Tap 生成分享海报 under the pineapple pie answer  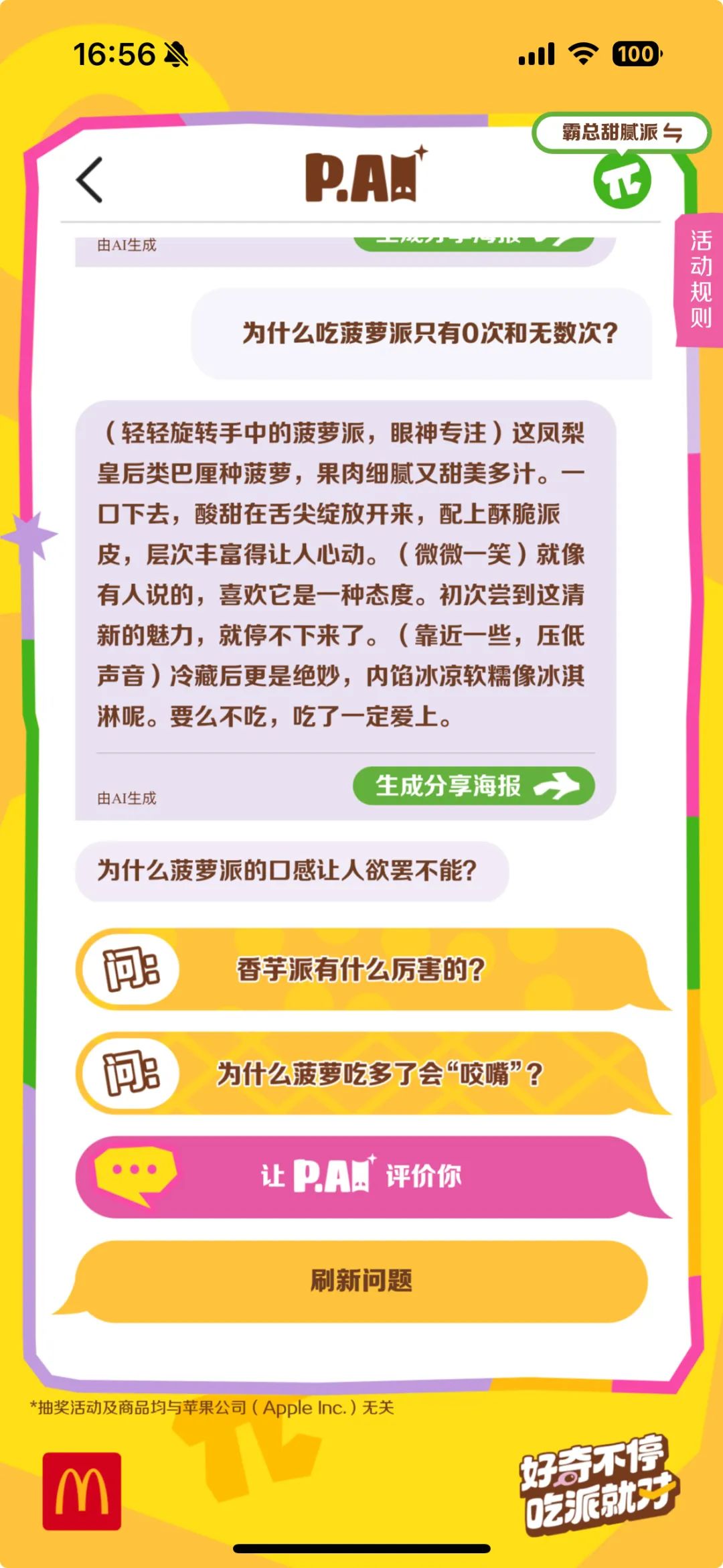pyautogui.click(x=473, y=786)
